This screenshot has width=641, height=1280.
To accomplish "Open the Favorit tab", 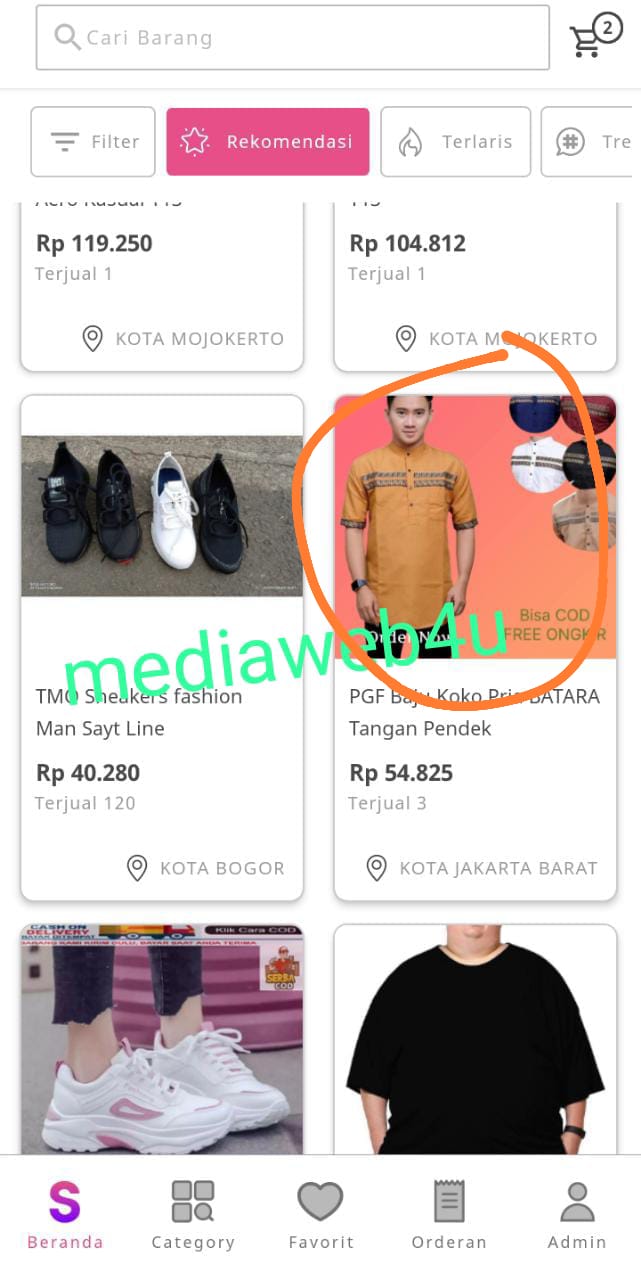I will tap(321, 1215).
